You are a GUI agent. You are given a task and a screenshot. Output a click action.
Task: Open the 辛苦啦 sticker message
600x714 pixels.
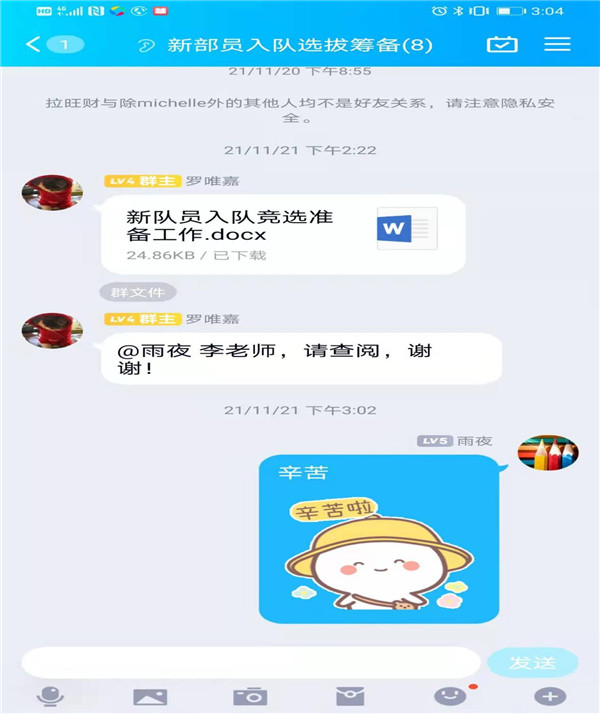click(378, 538)
